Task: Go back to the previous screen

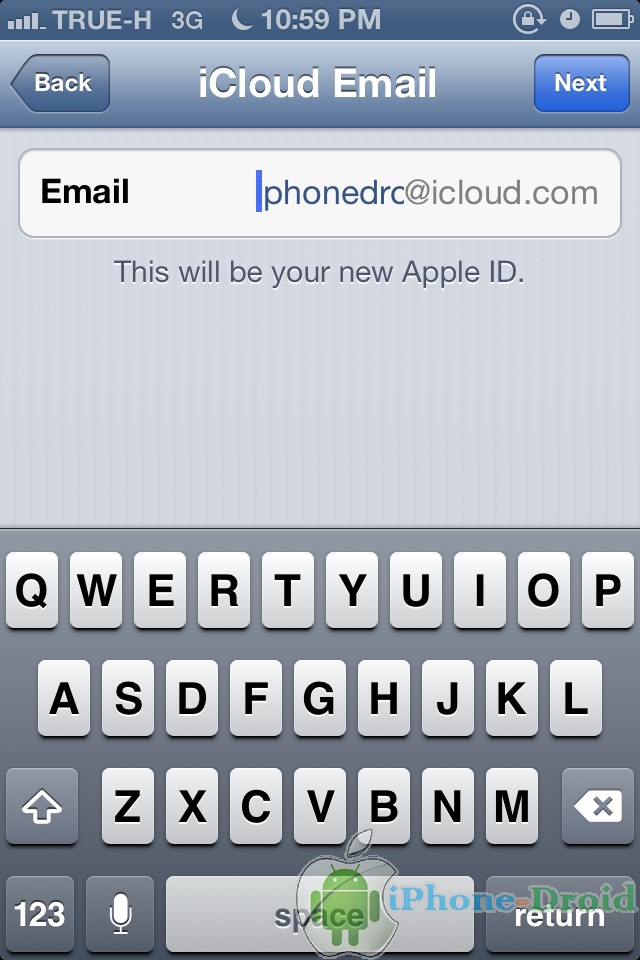Action: [60, 83]
